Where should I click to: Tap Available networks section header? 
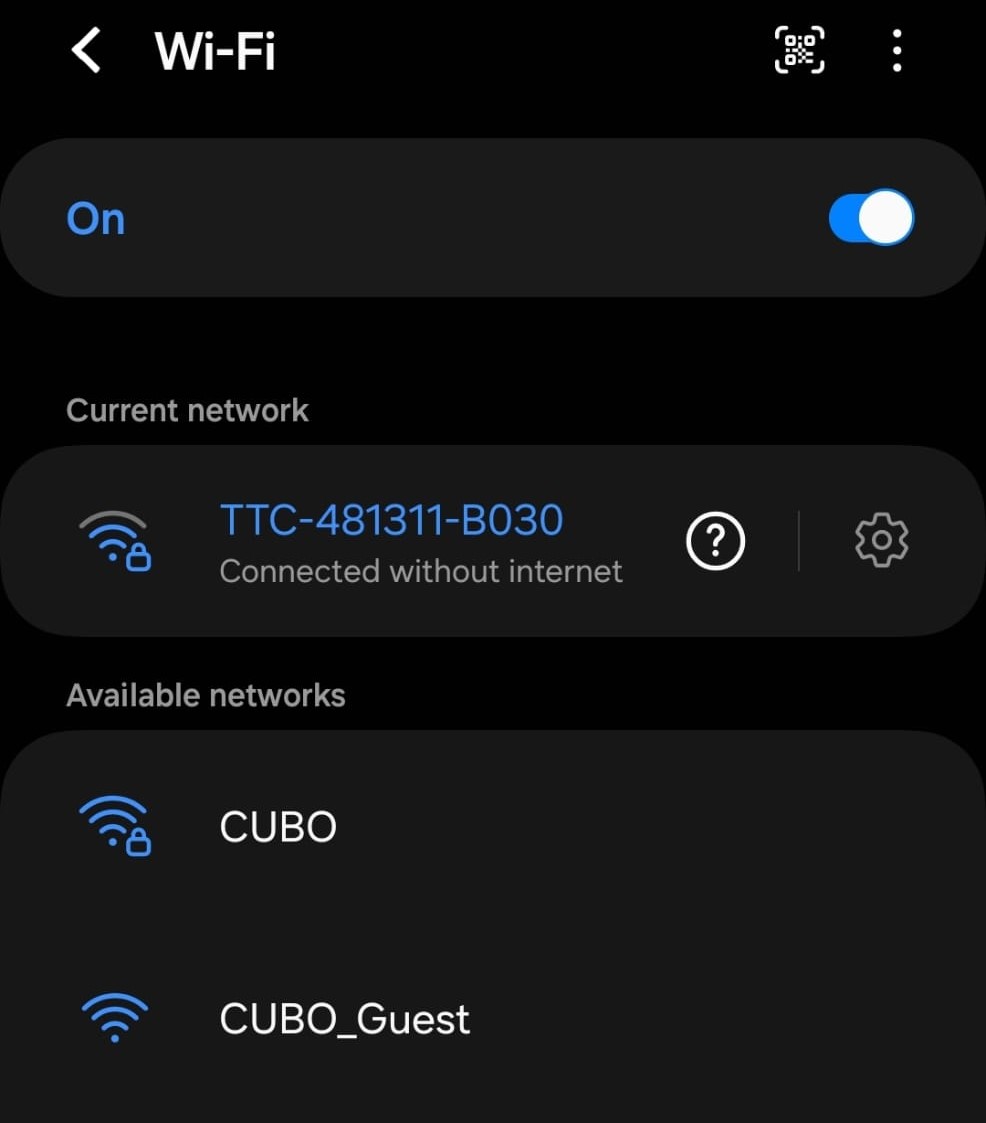206,695
